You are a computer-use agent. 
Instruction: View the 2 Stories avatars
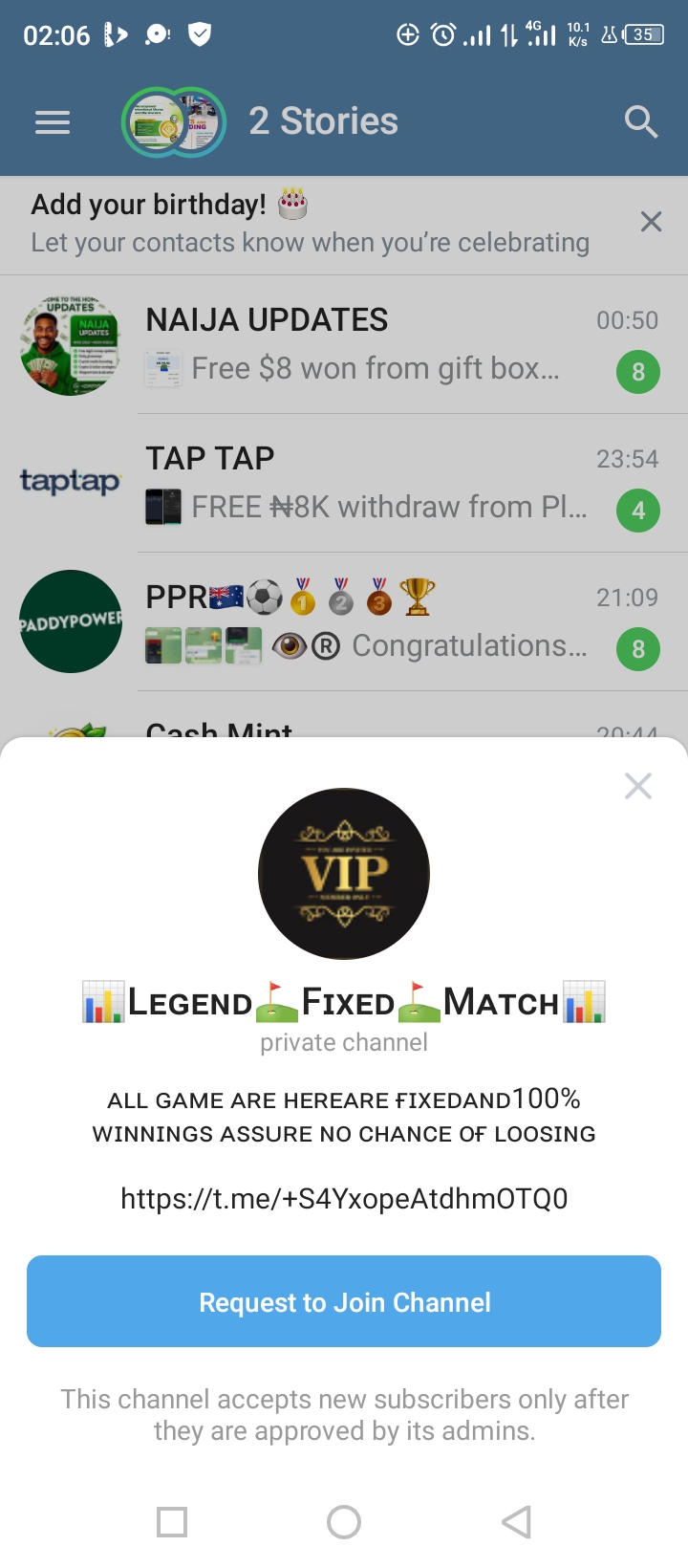(174, 122)
